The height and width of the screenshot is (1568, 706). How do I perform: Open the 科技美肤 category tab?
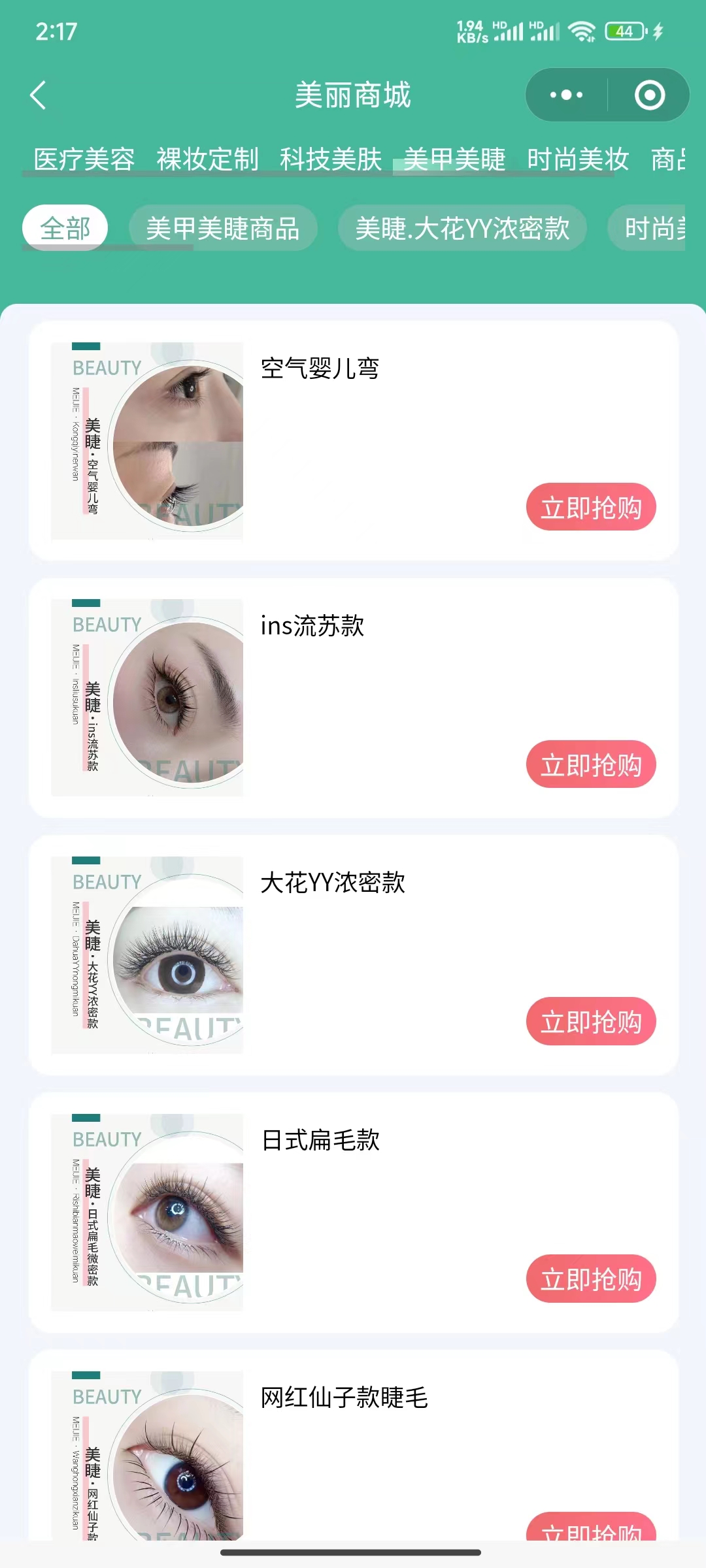point(331,159)
